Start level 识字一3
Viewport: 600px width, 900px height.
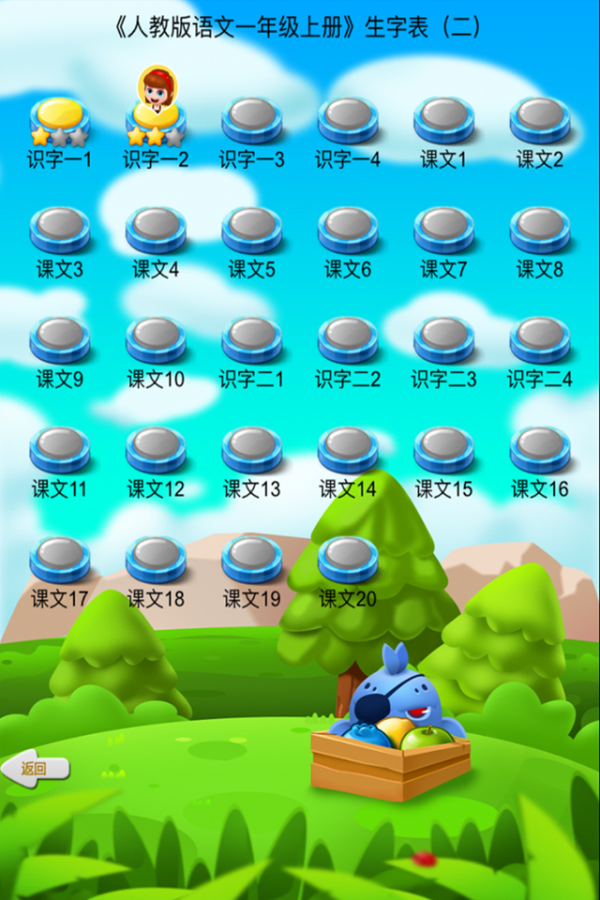point(252,121)
